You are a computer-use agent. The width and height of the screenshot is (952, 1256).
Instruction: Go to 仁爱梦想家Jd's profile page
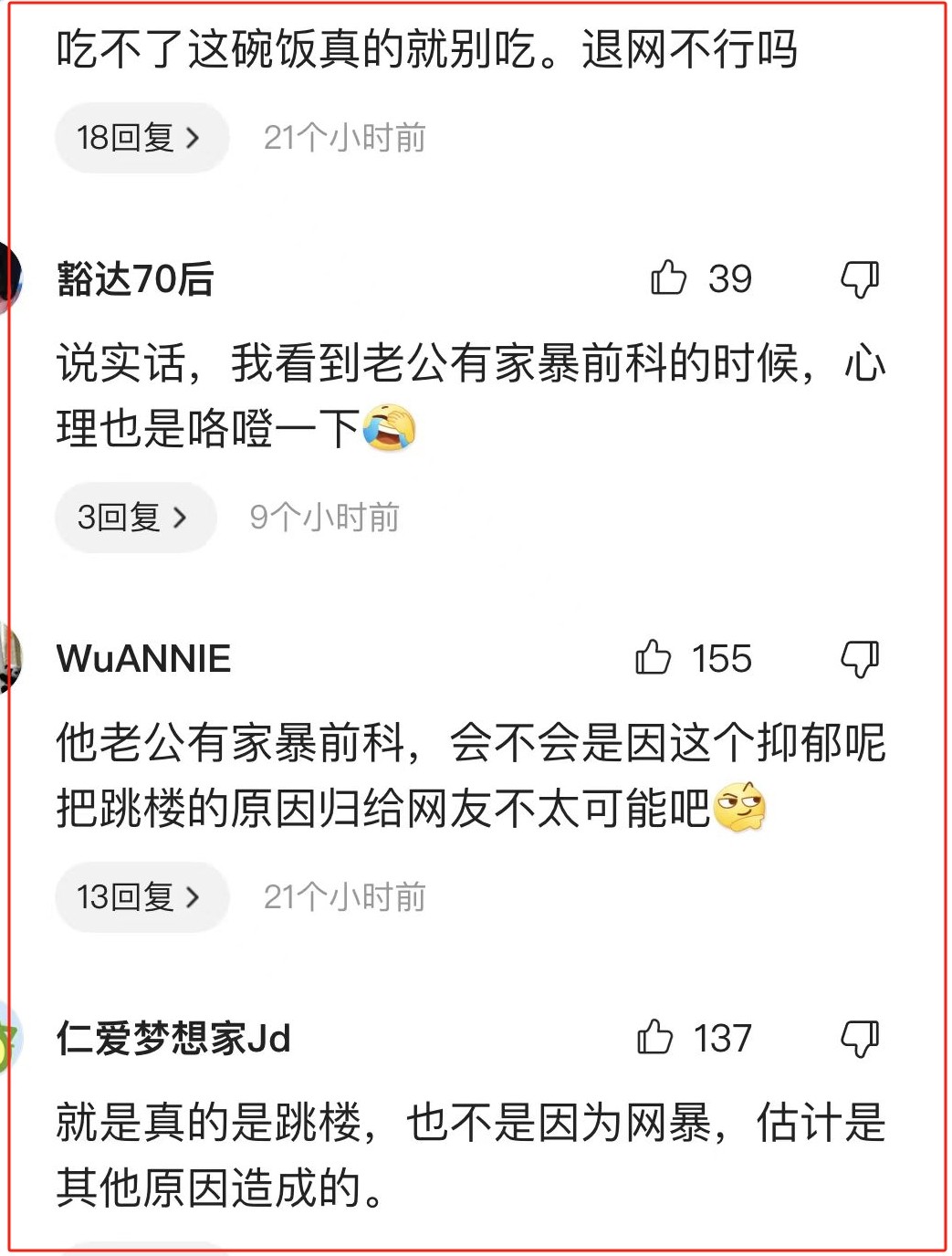pyautogui.click(x=173, y=1039)
